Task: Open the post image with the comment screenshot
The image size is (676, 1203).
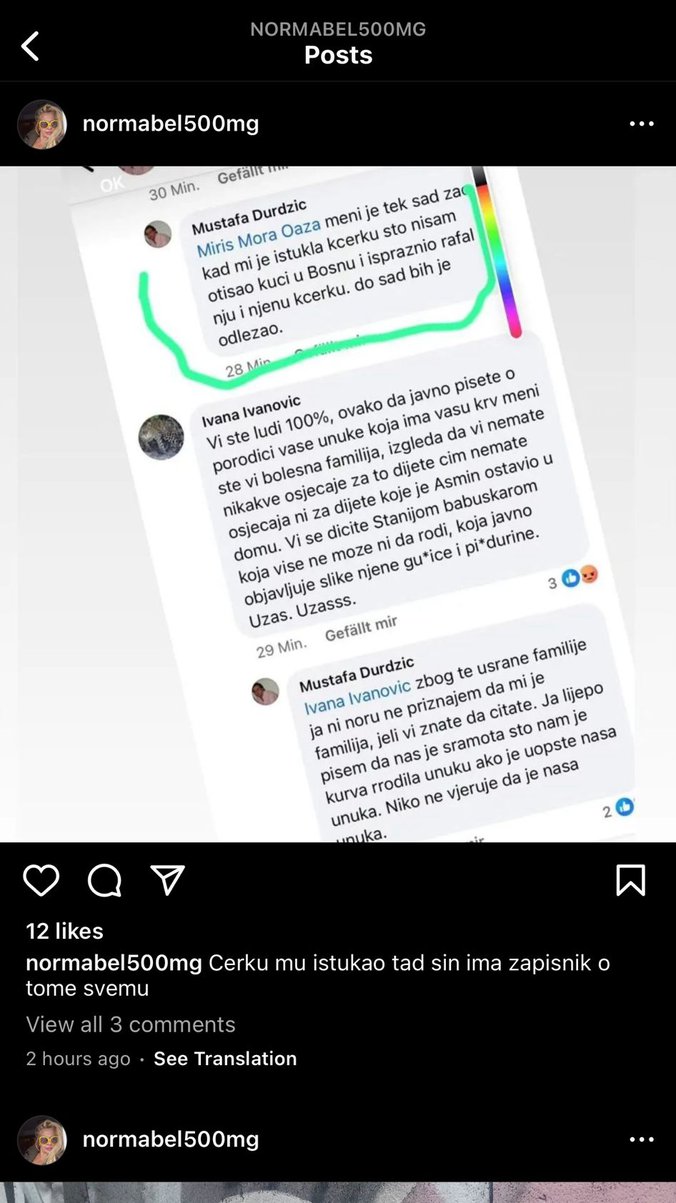Action: [338, 504]
